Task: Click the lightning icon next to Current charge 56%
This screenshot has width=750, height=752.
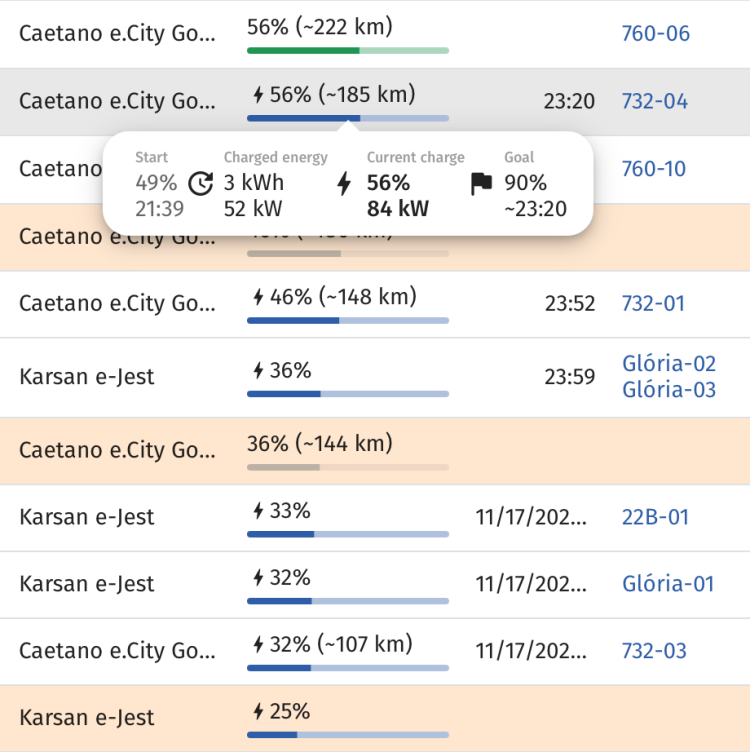Action: pyautogui.click(x=344, y=184)
